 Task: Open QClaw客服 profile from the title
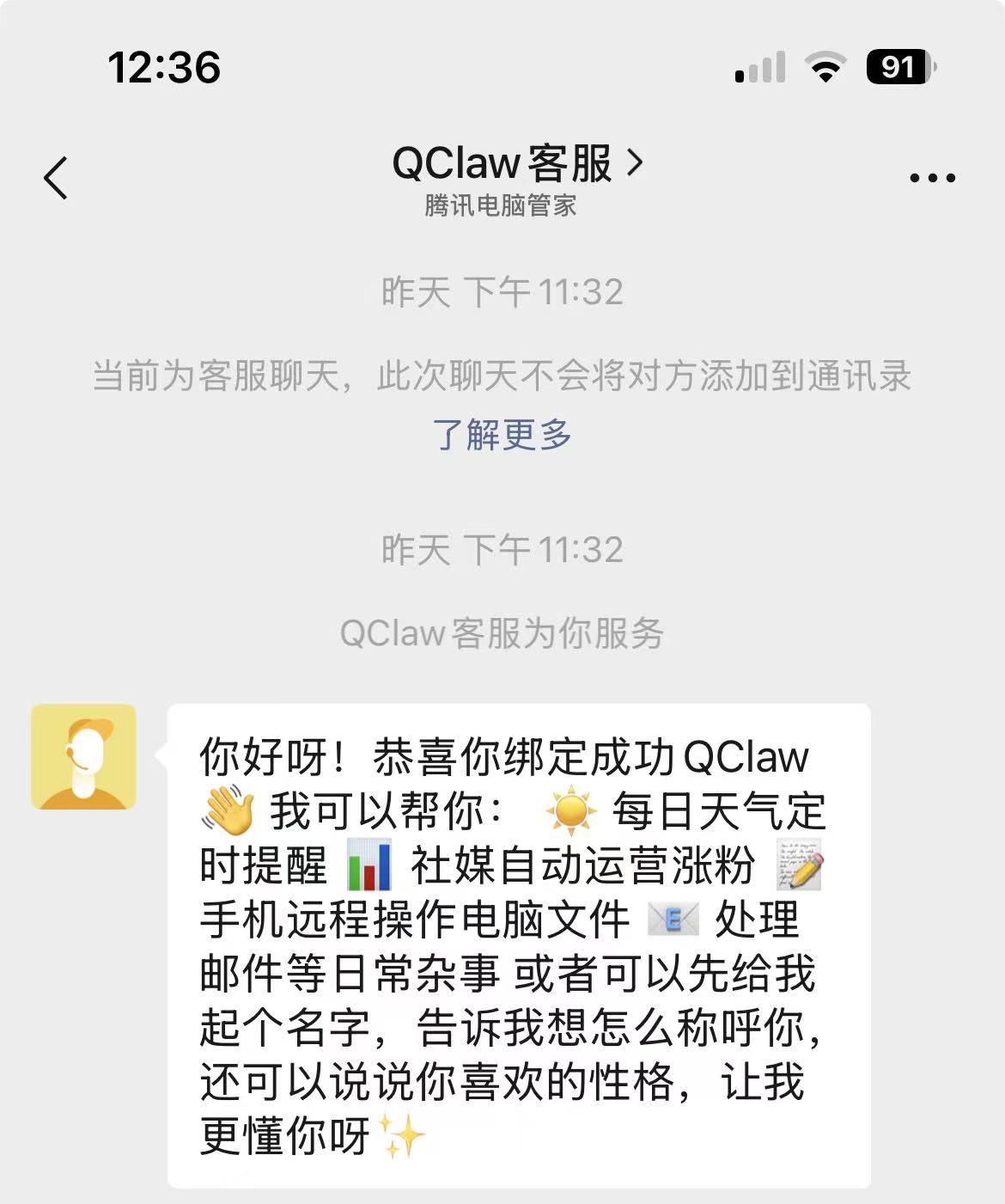coord(515,163)
